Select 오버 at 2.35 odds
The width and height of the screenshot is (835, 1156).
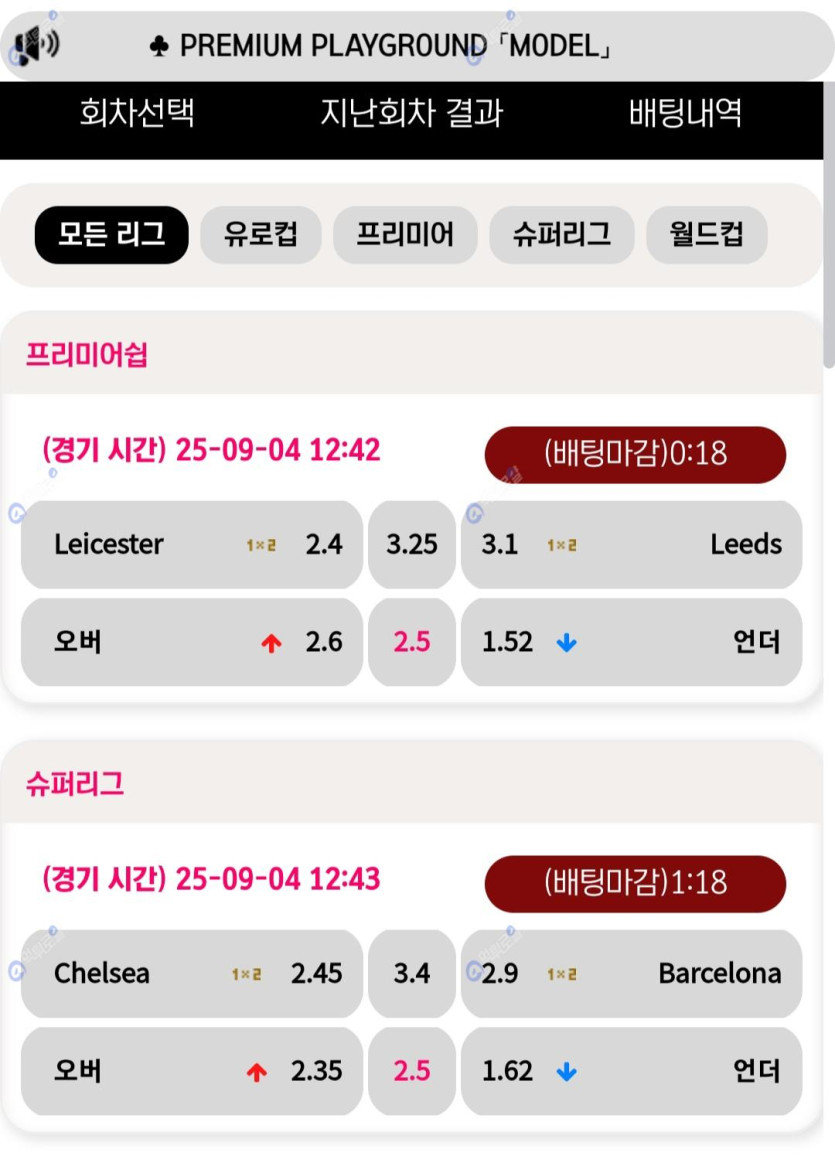click(x=192, y=1071)
